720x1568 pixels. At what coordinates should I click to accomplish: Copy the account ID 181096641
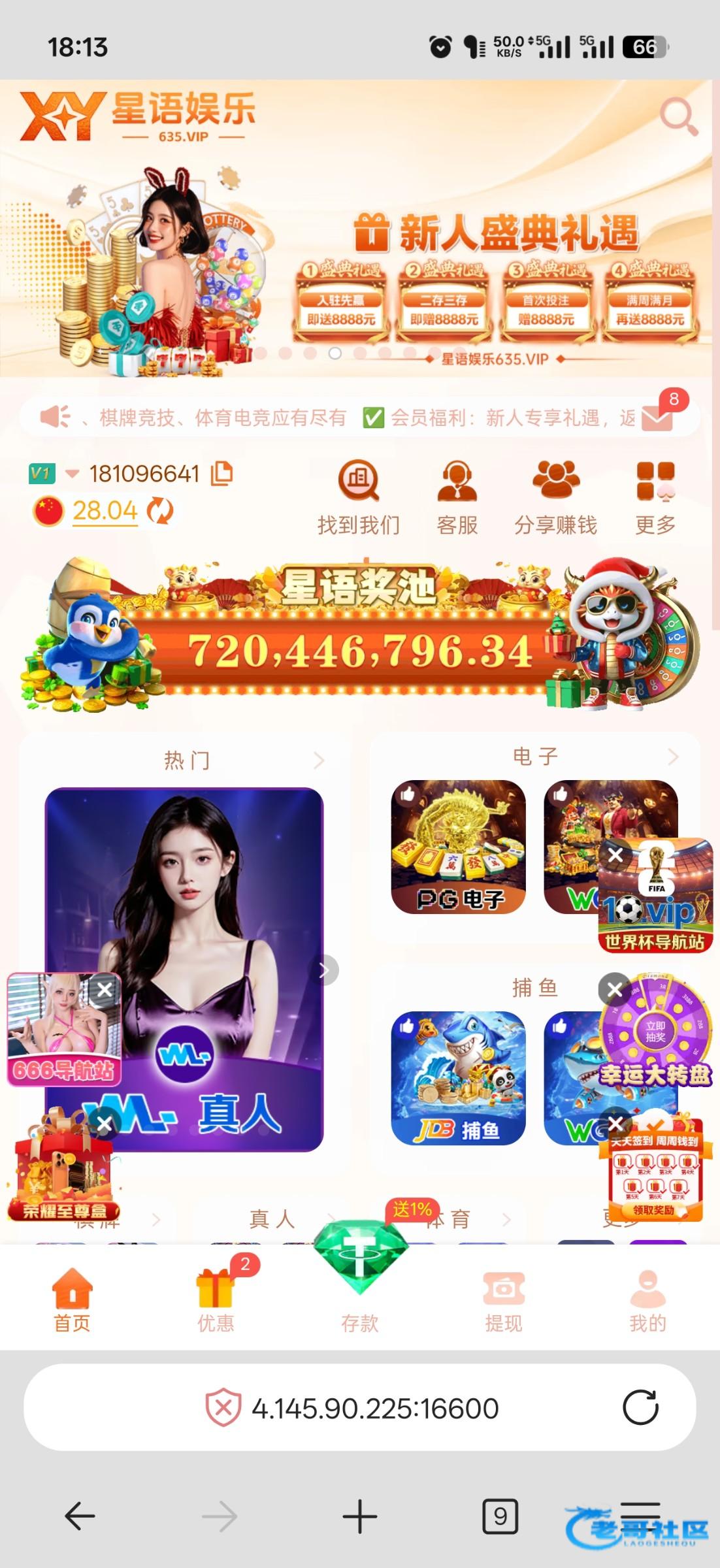coord(221,473)
